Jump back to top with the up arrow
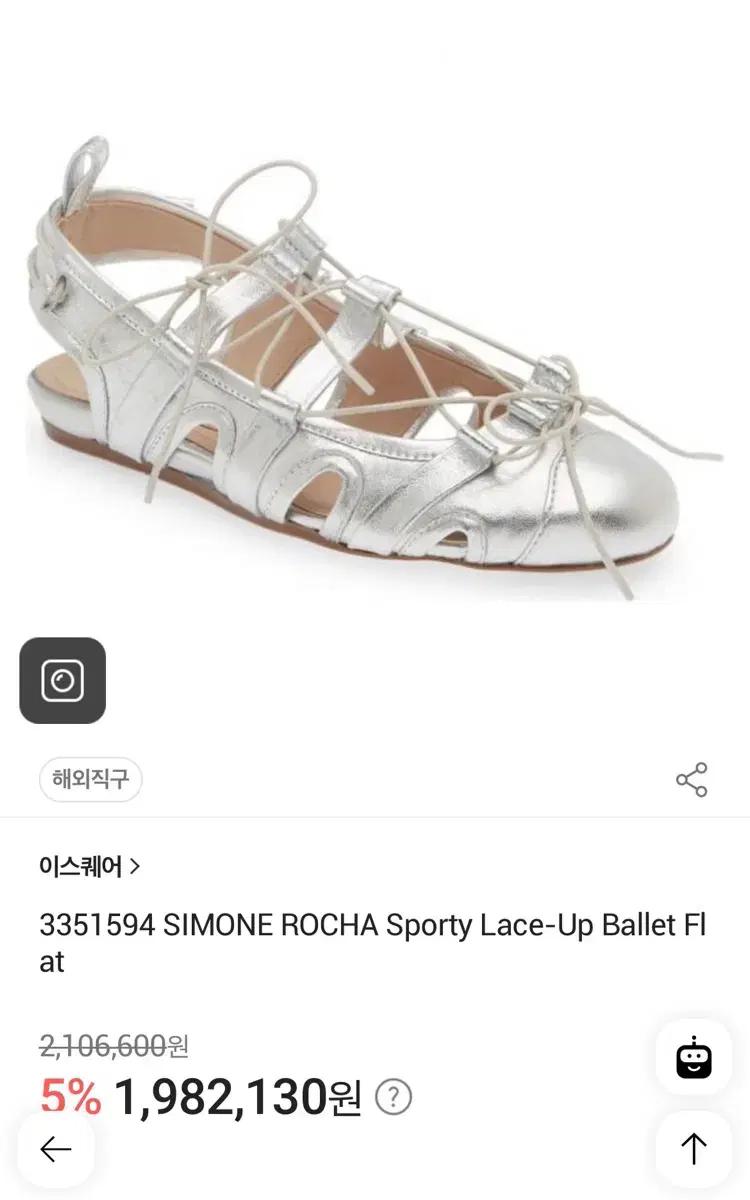The width and height of the screenshot is (750, 1200). tap(694, 1149)
